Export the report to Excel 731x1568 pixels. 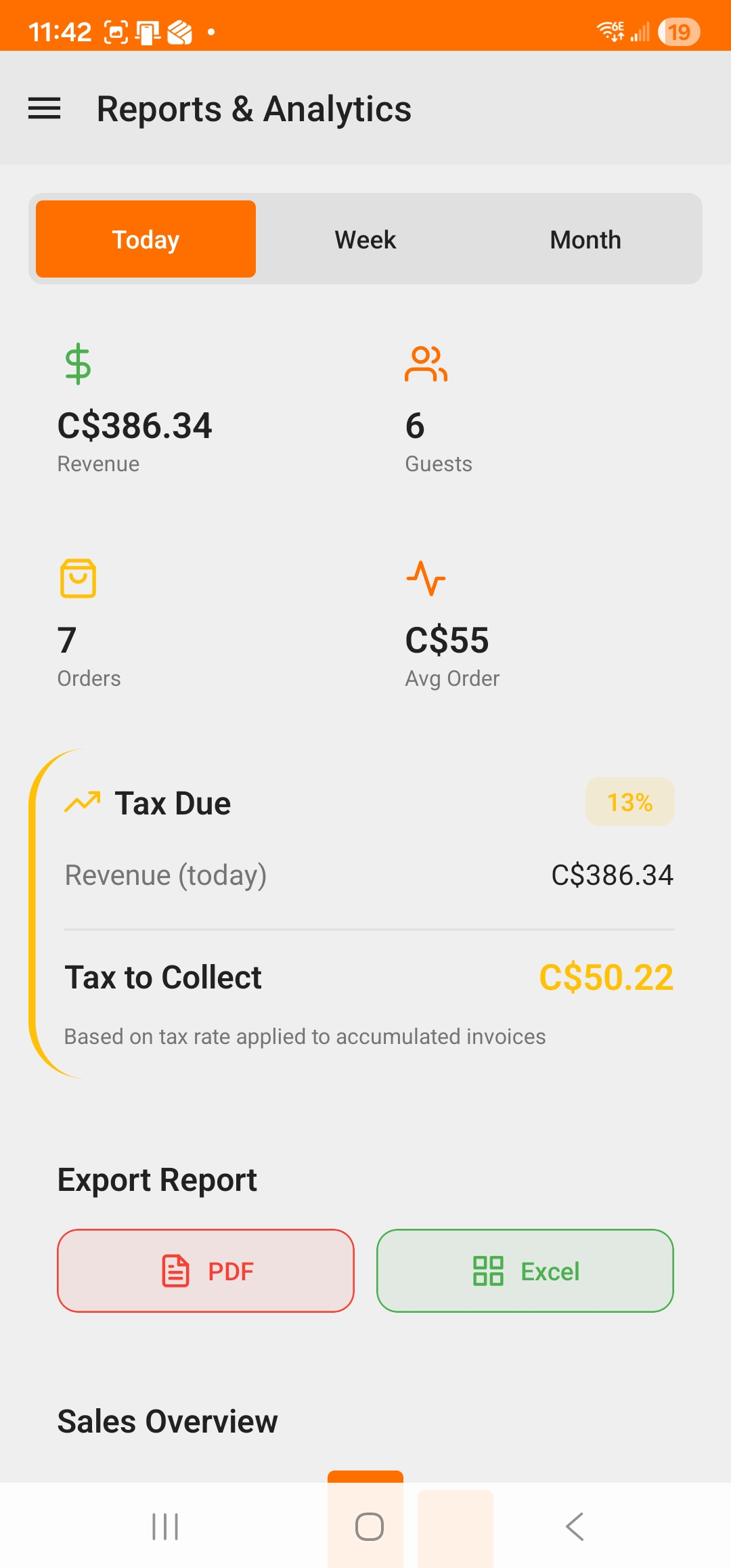pyautogui.click(x=525, y=1271)
